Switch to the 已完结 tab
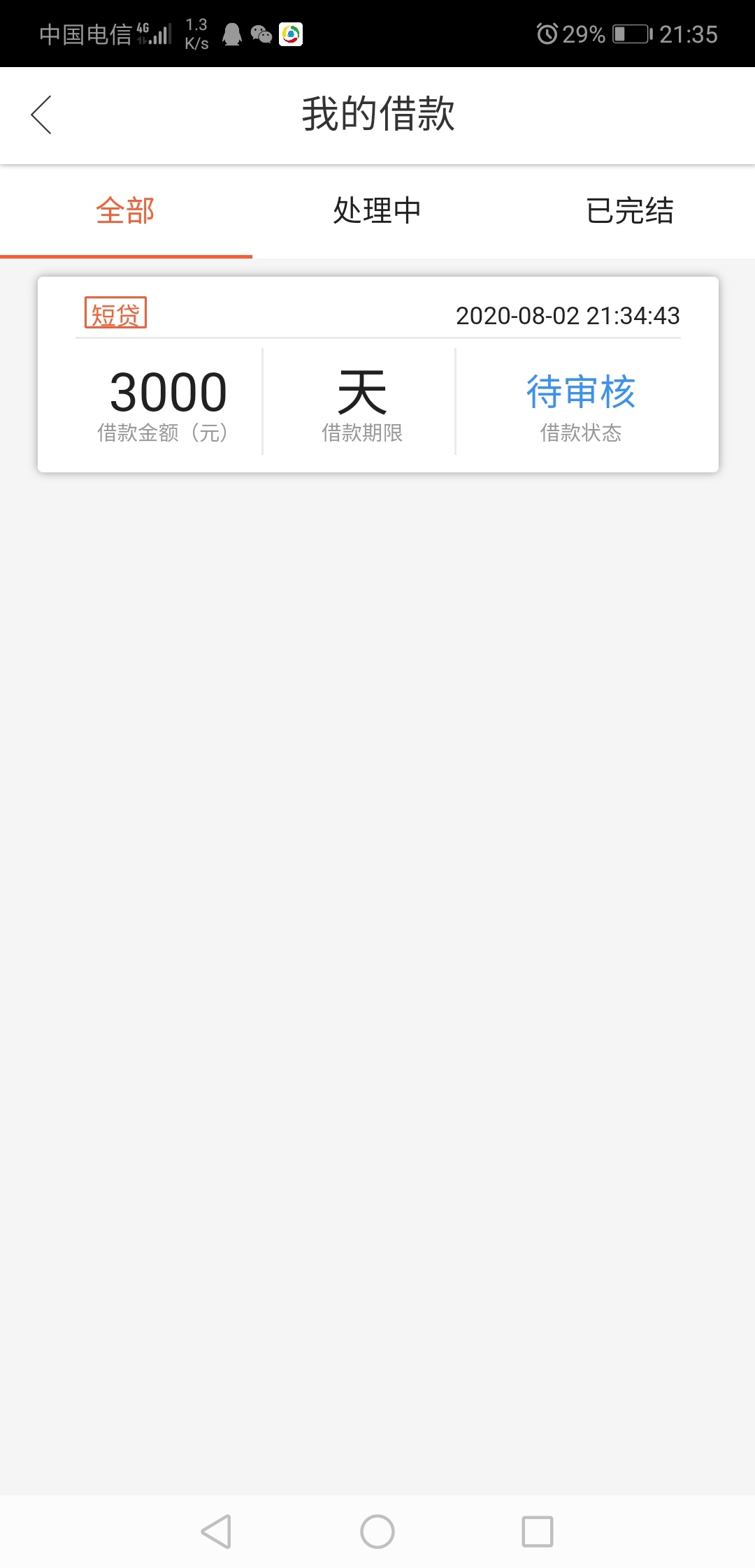 (629, 211)
